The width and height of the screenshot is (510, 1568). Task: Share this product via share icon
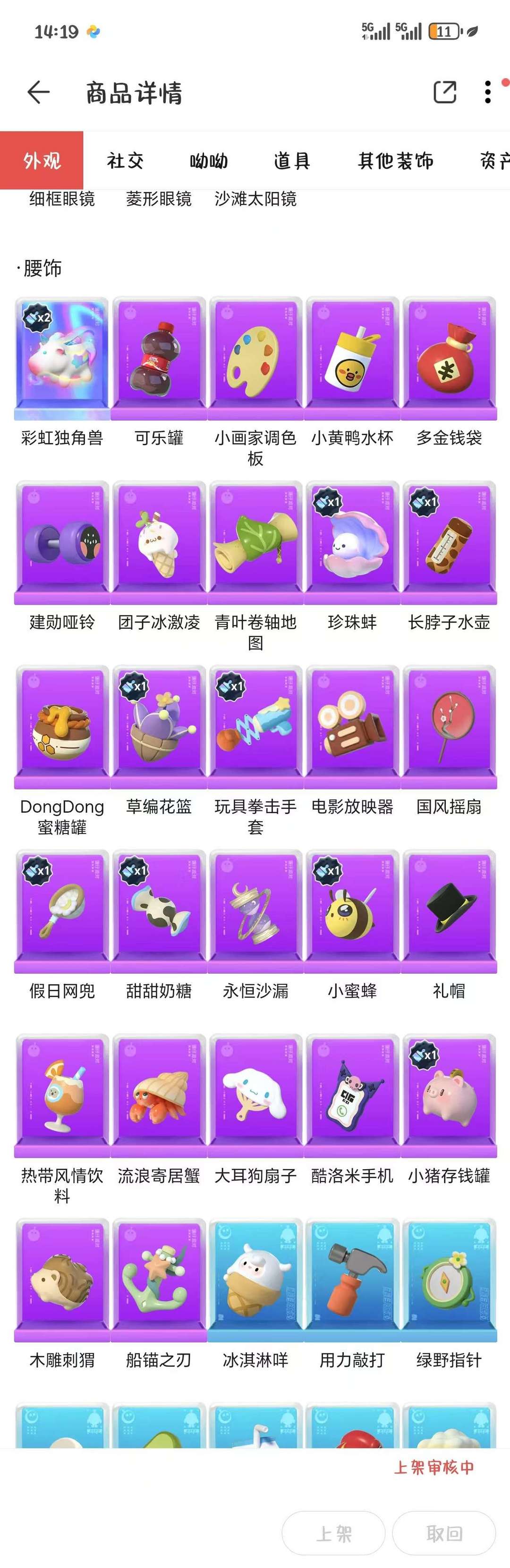pyautogui.click(x=444, y=93)
